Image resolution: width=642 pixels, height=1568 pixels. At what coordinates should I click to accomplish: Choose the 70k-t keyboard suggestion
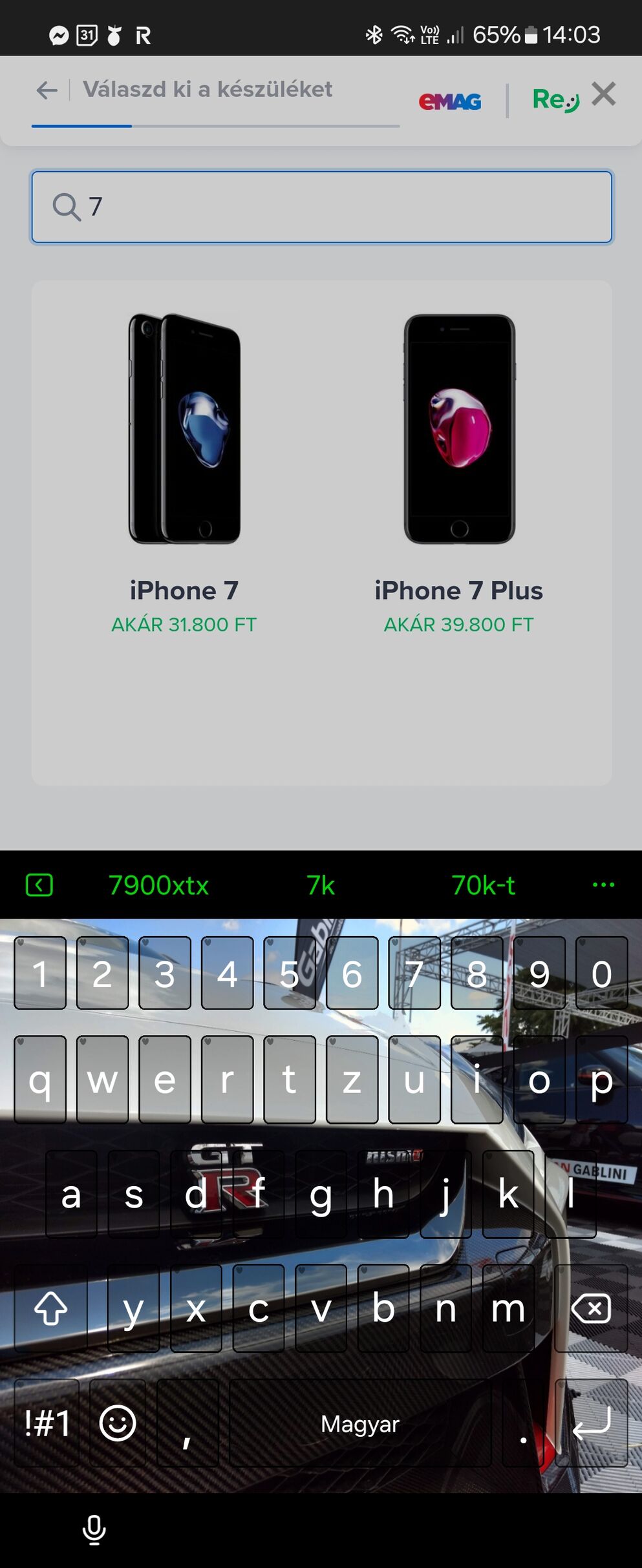pyautogui.click(x=483, y=885)
